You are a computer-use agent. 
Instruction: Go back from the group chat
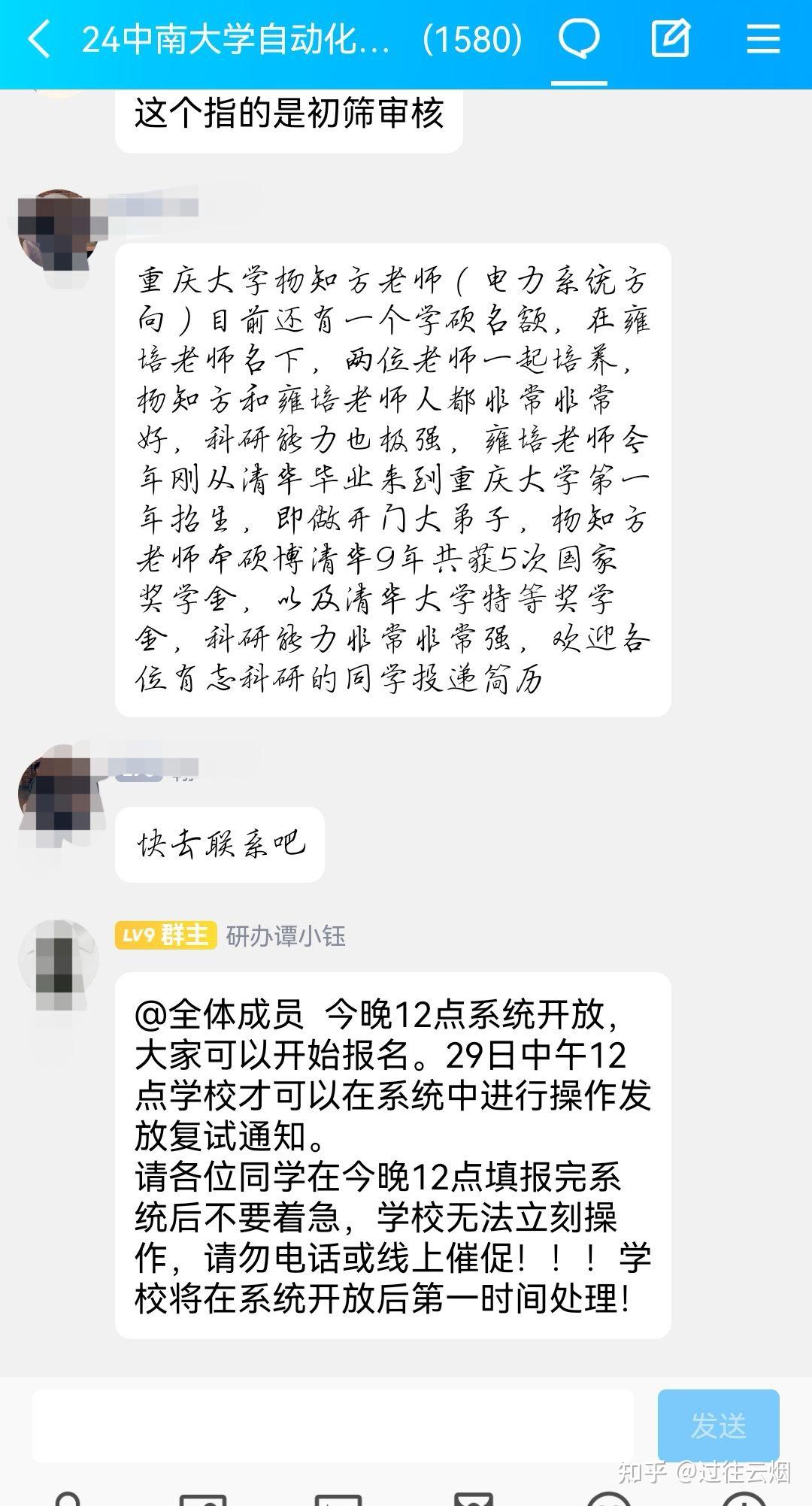pos(39,39)
